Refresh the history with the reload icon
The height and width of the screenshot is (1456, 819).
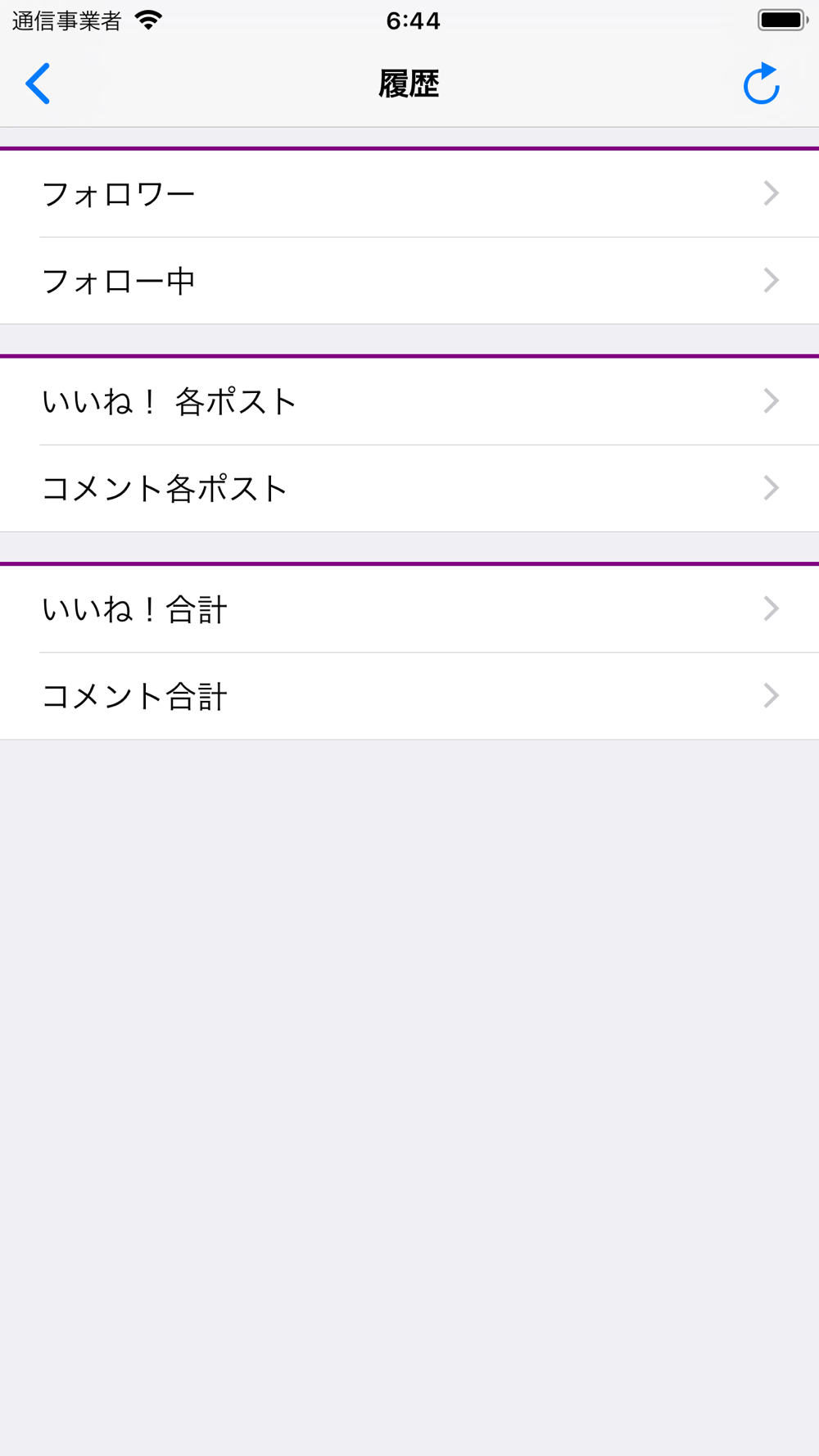pos(761,84)
